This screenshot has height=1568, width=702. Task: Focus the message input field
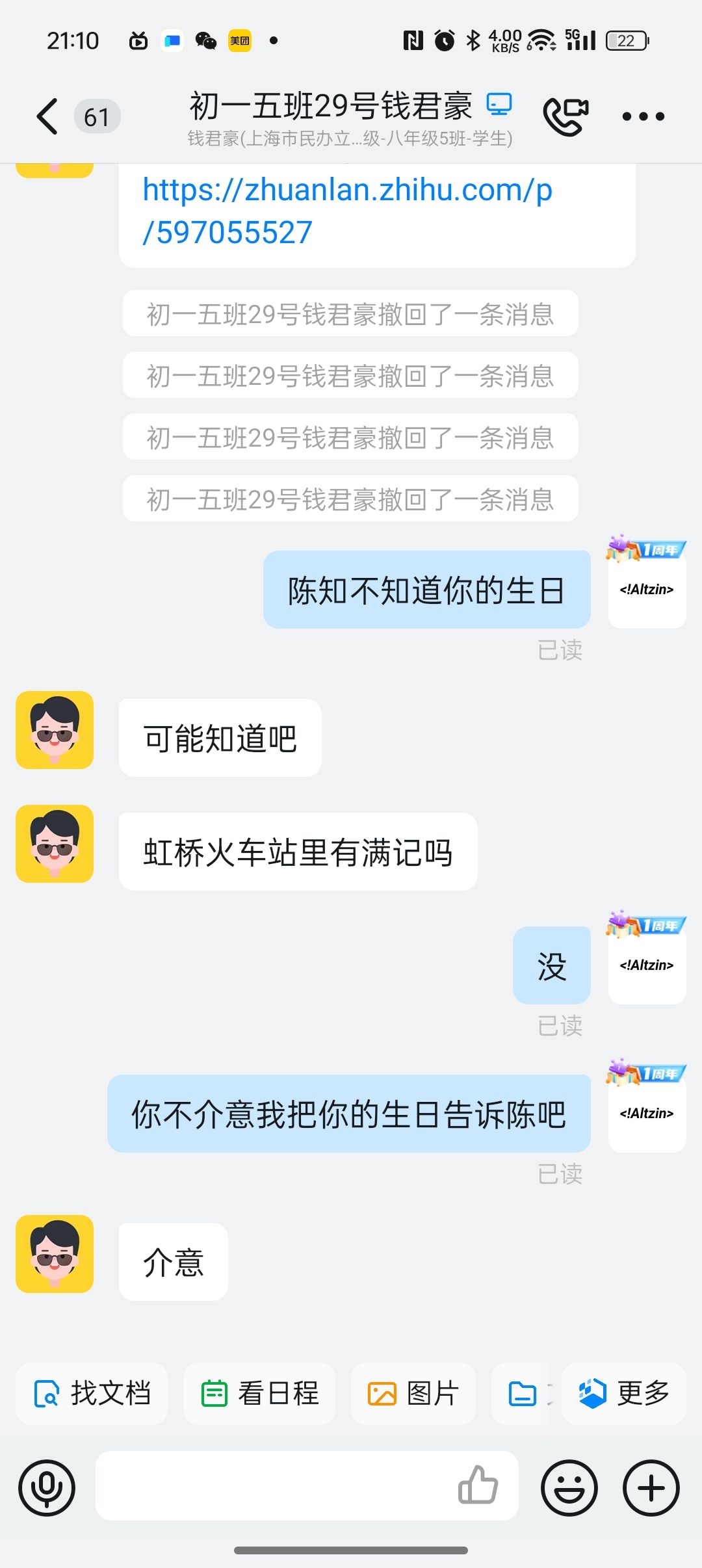(x=273, y=1486)
